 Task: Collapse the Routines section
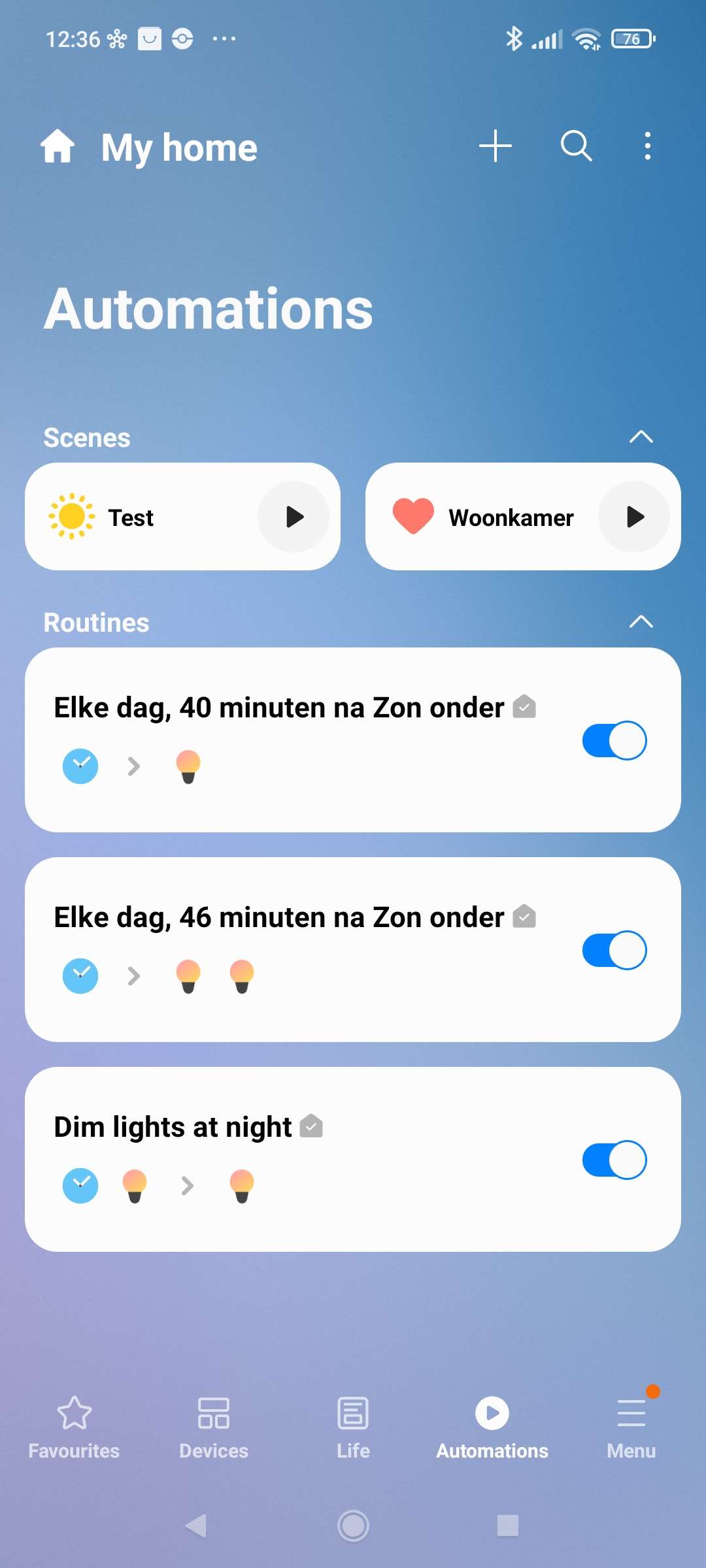tap(641, 622)
